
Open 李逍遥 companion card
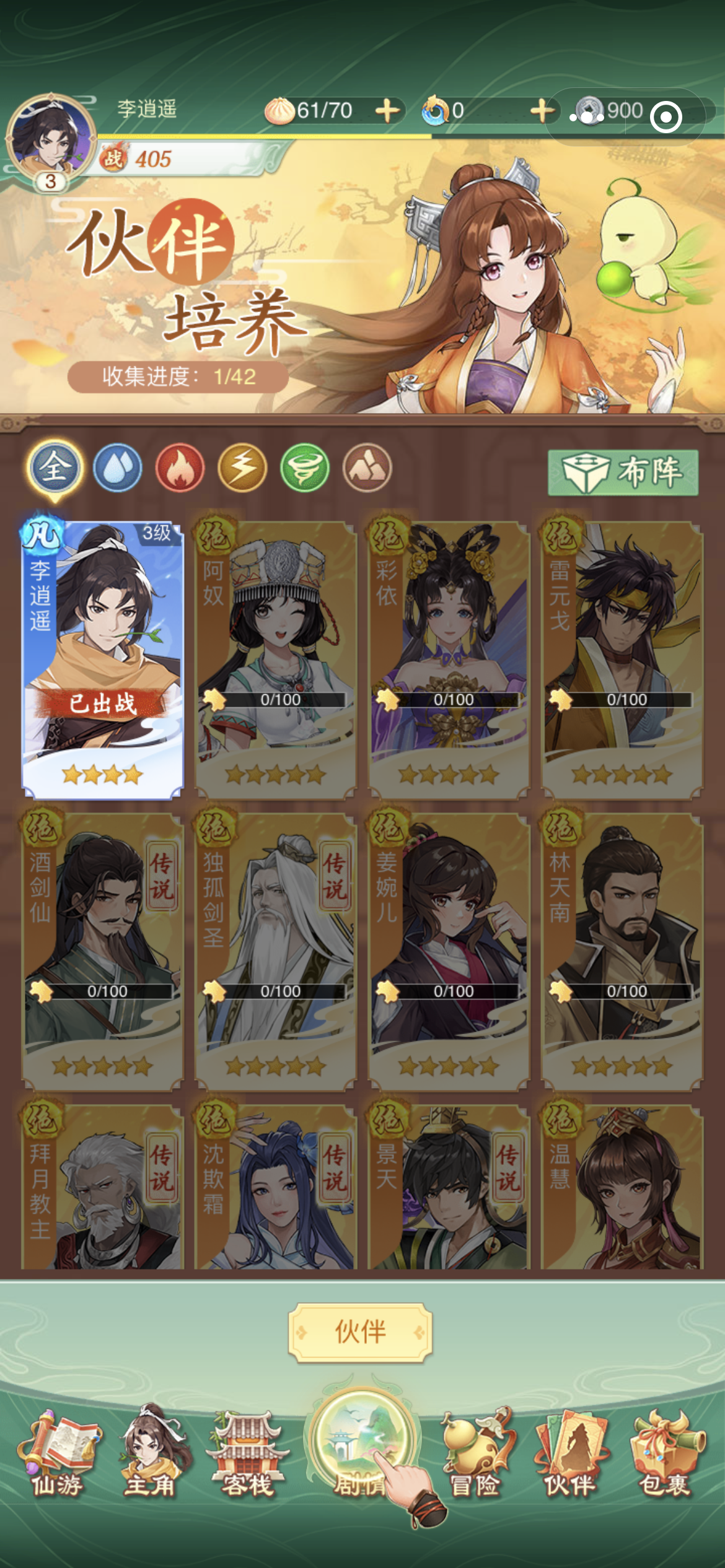(x=103, y=660)
